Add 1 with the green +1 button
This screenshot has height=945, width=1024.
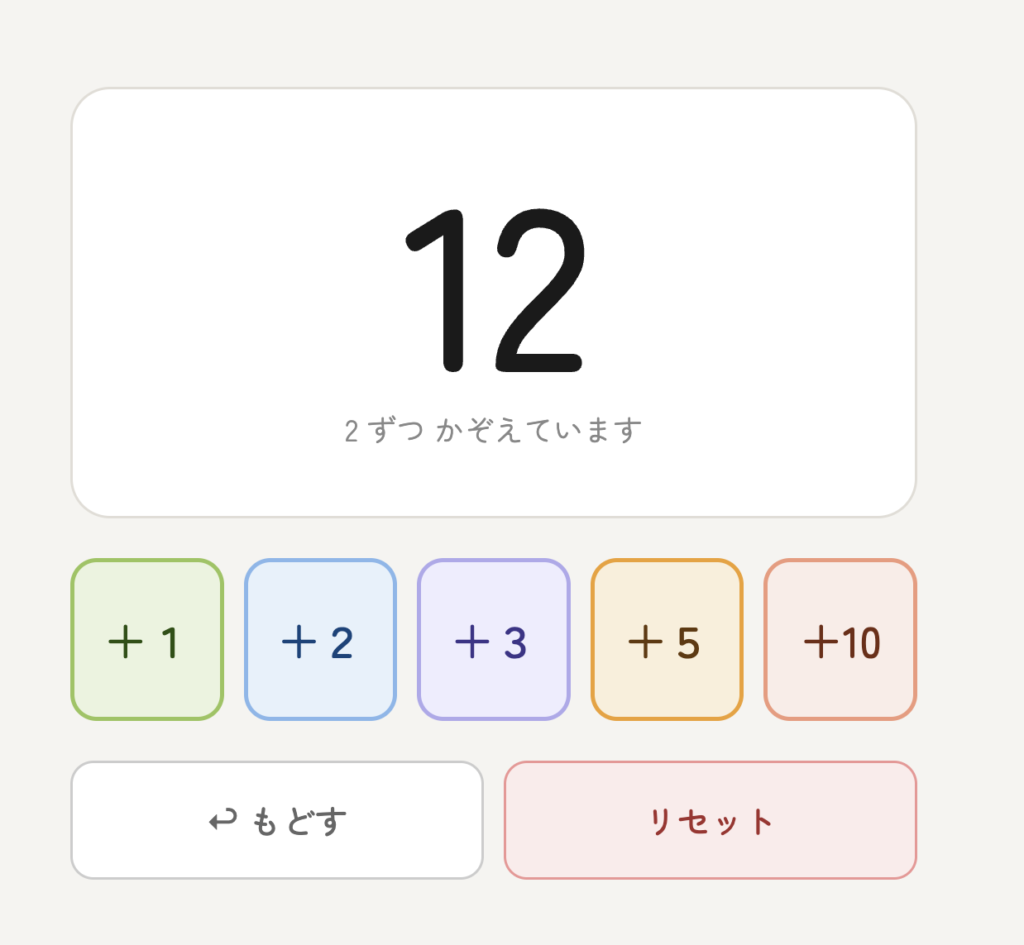click(x=147, y=640)
